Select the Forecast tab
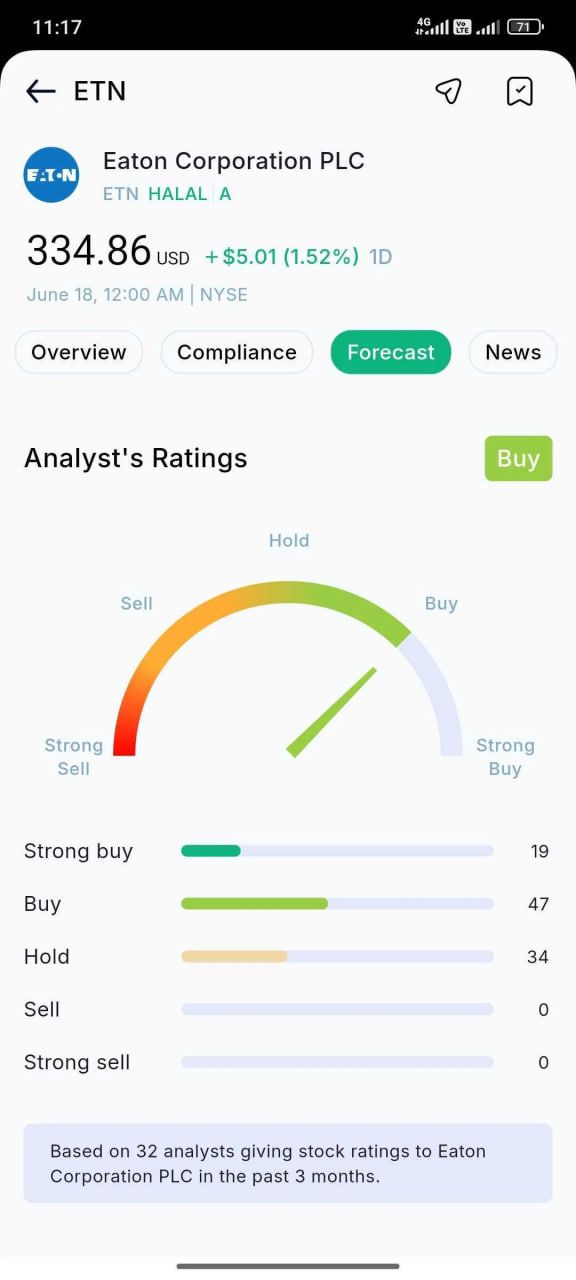This screenshot has height=1280, width=576. tap(391, 352)
